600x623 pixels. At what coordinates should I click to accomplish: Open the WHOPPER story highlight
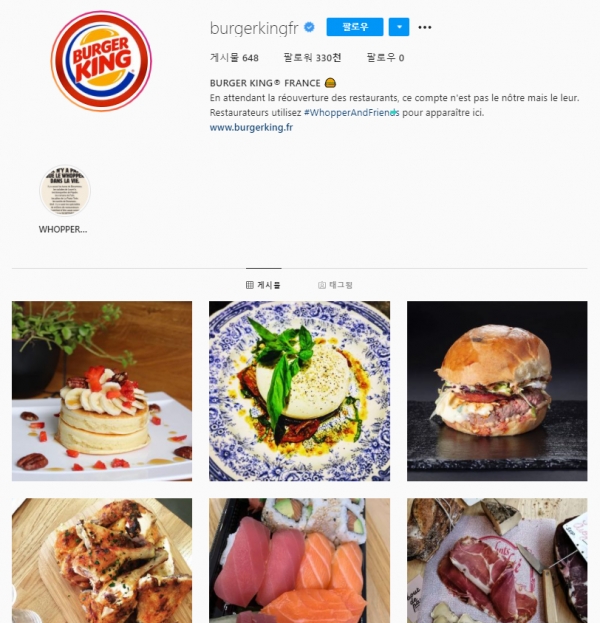[x=64, y=191]
